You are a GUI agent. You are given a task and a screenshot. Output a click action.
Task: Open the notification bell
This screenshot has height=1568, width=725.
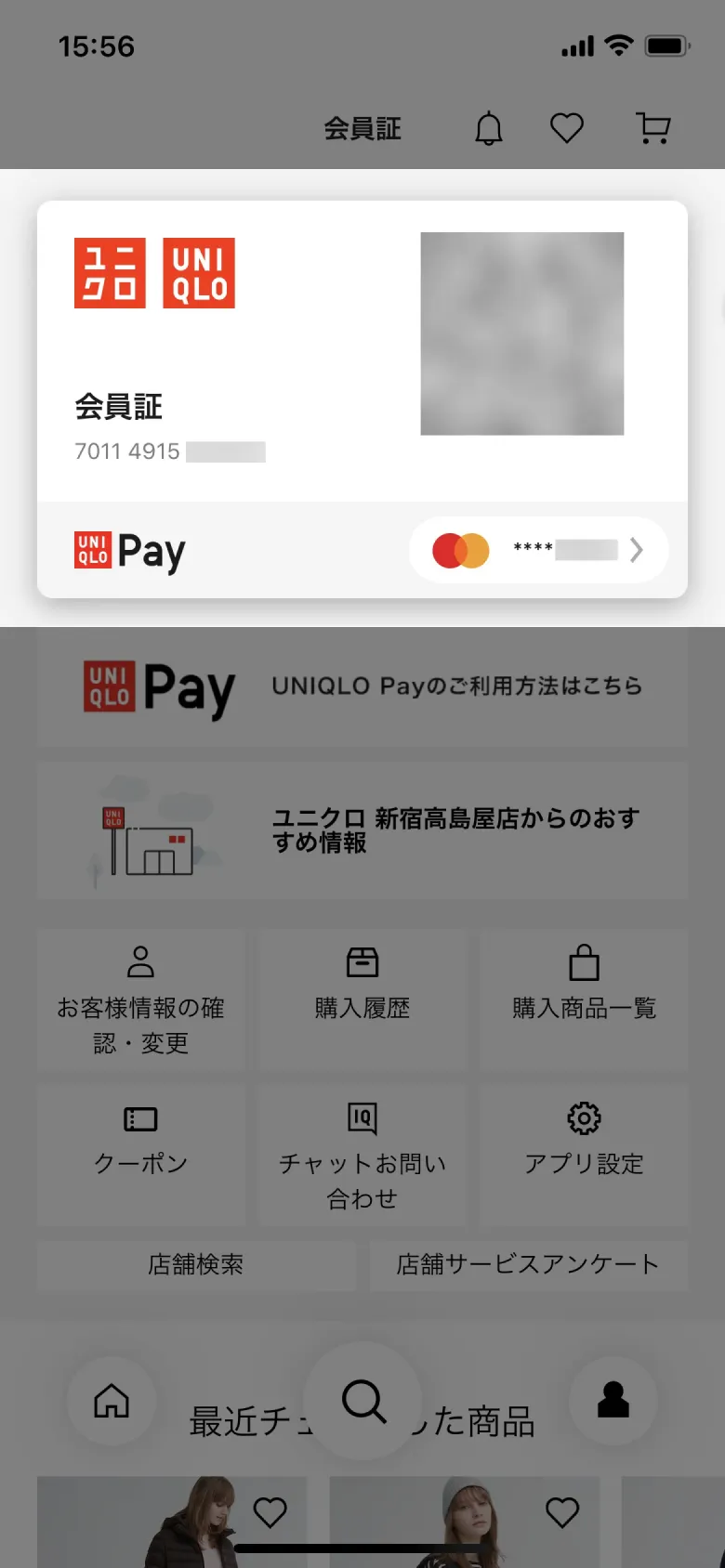(487, 128)
